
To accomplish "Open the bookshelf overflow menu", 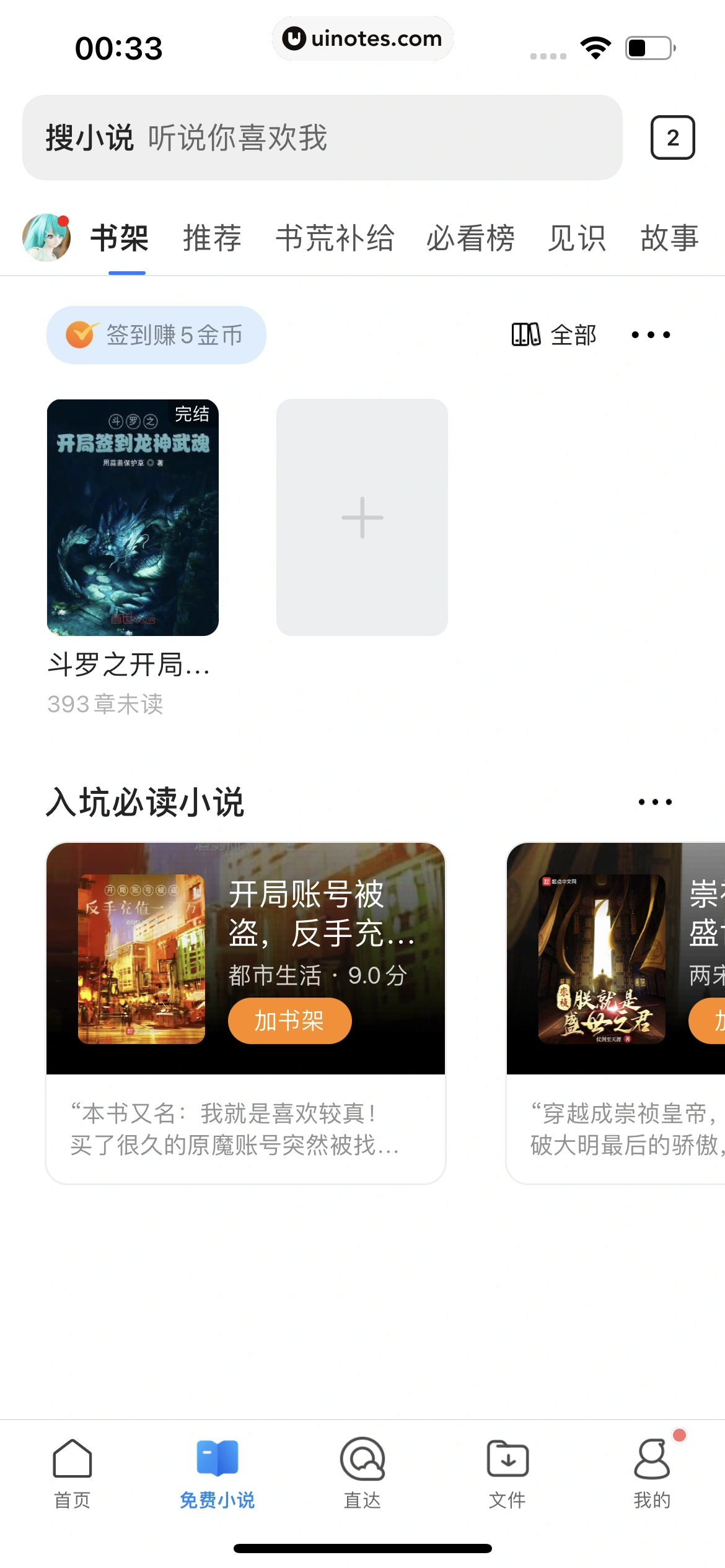I will 651,335.
